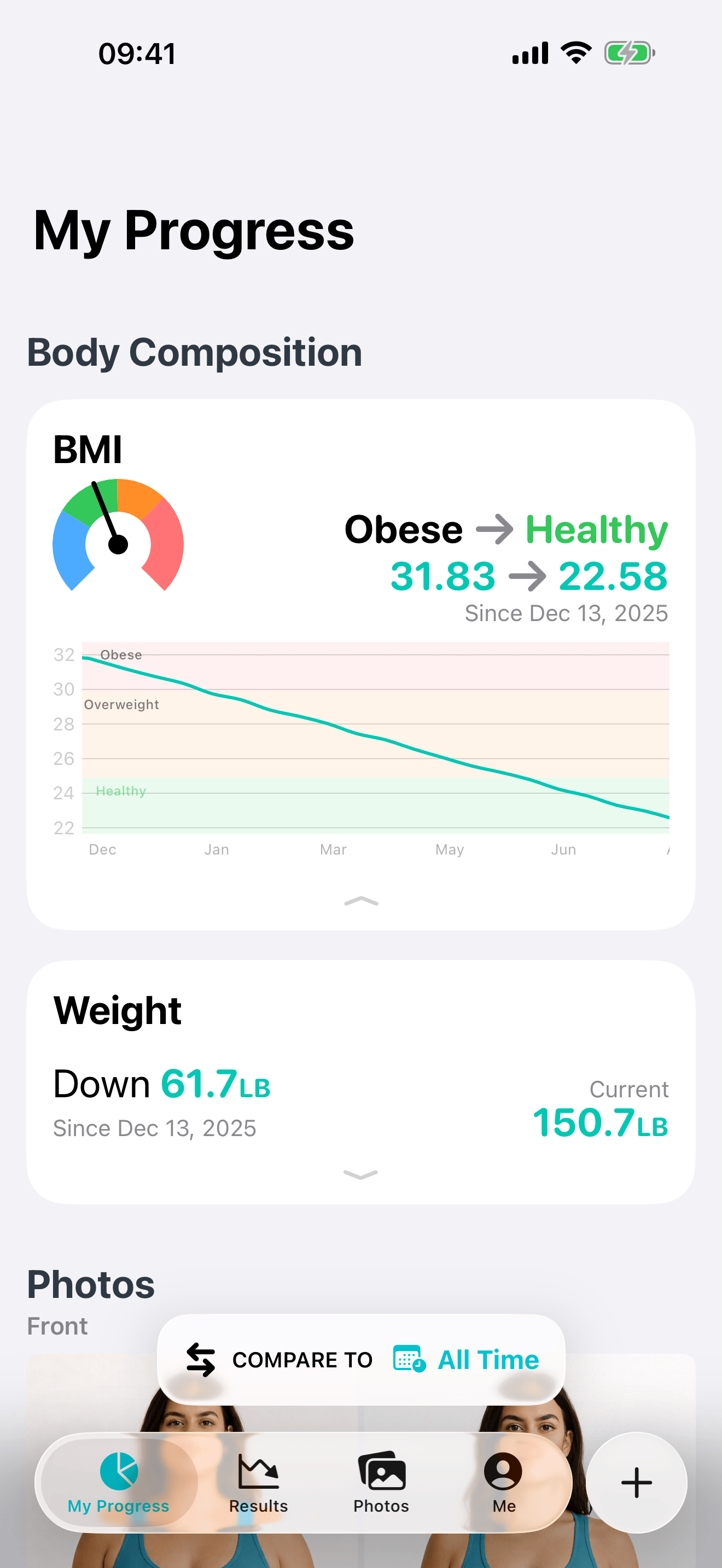Switch to the Photos tab

[381, 1483]
